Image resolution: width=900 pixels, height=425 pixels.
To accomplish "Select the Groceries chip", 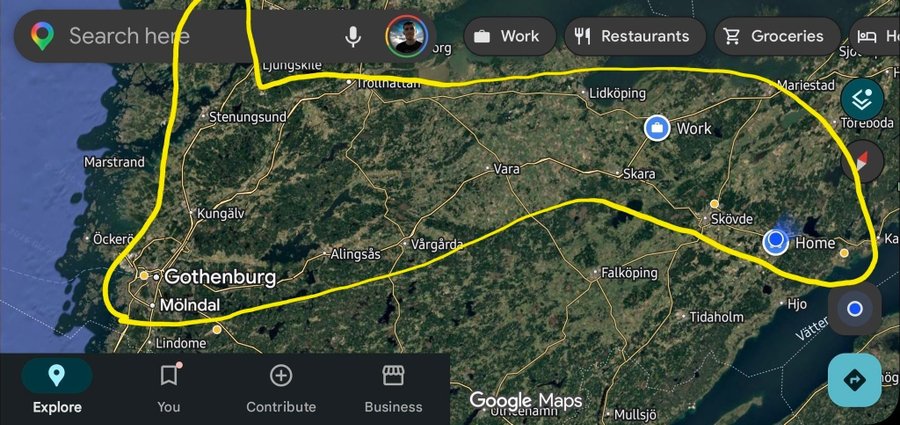I will point(774,36).
